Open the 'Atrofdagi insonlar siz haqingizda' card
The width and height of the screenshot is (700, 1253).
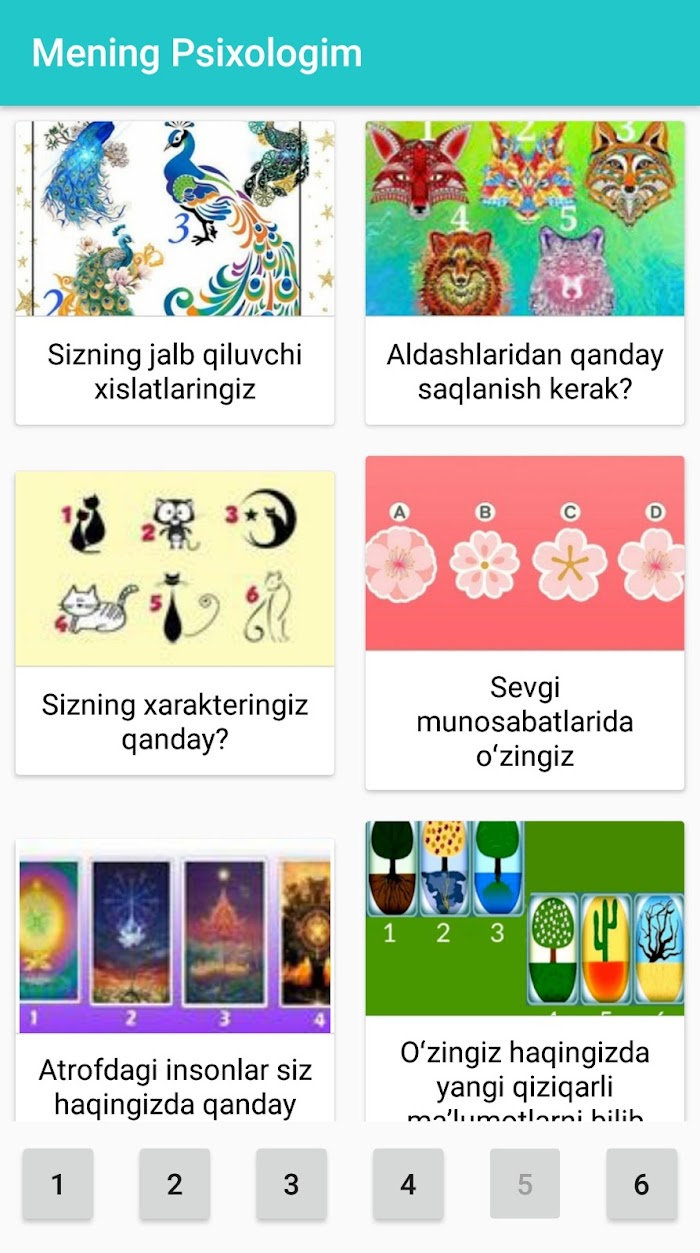(x=175, y=980)
